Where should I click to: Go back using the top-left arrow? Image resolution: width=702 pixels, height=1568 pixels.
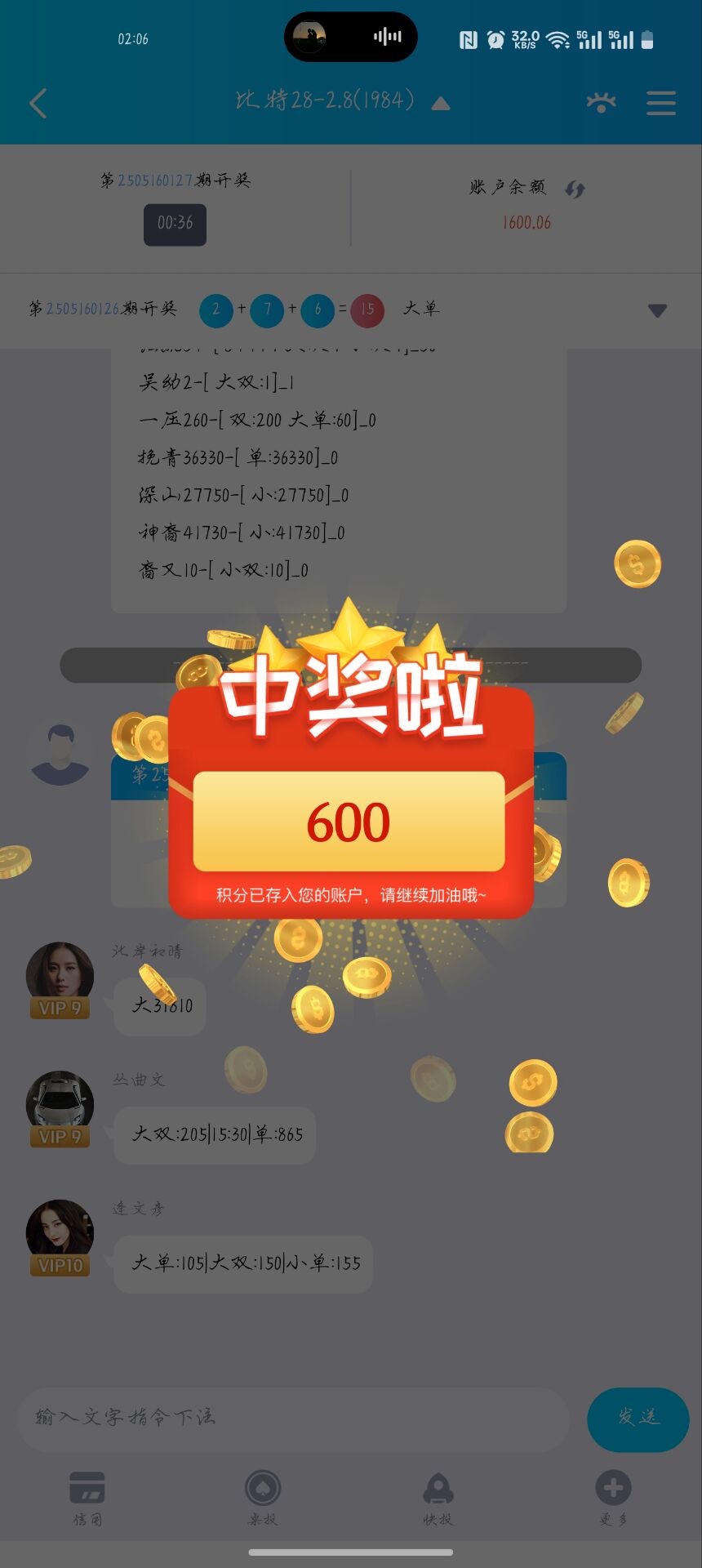[x=38, y=103]
